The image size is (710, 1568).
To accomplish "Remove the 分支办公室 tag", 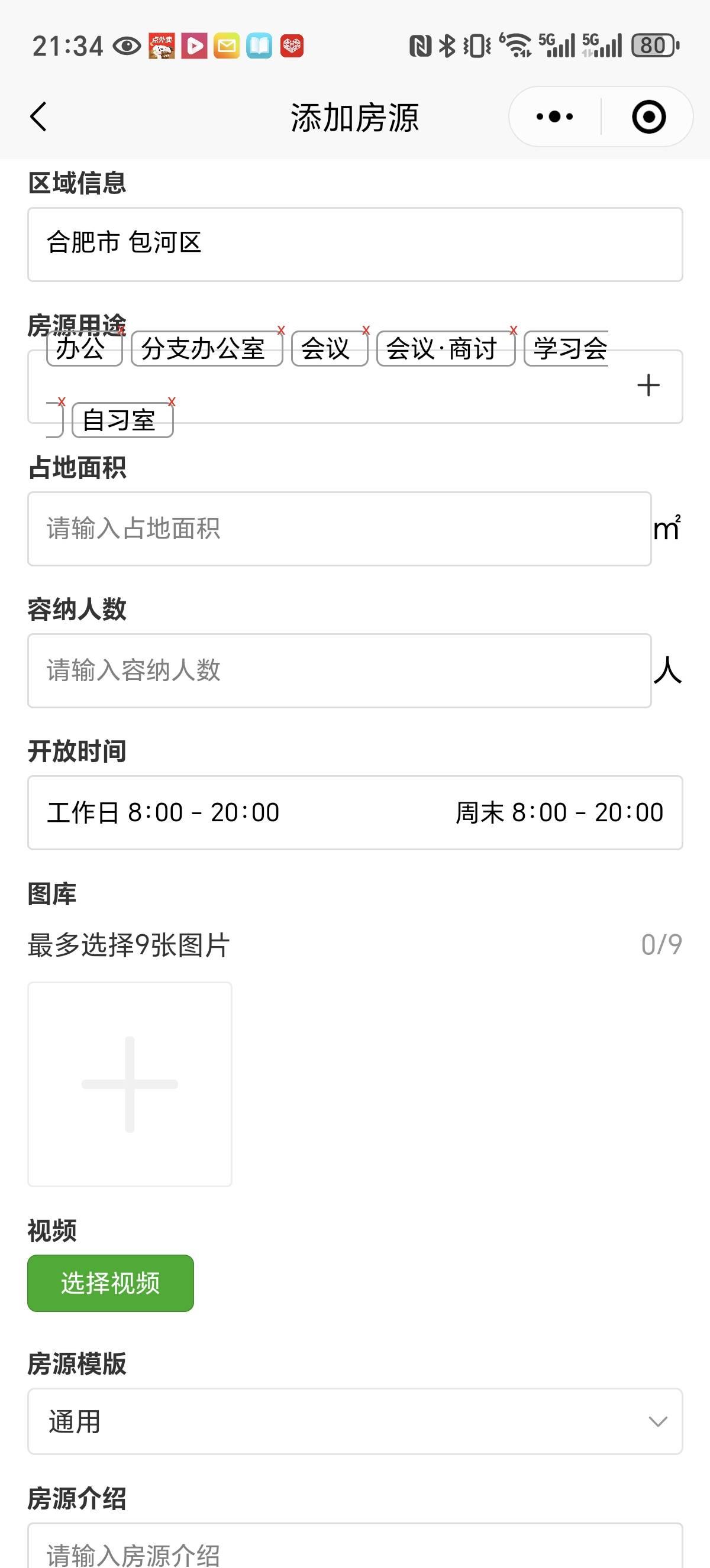I will point(280,331).
